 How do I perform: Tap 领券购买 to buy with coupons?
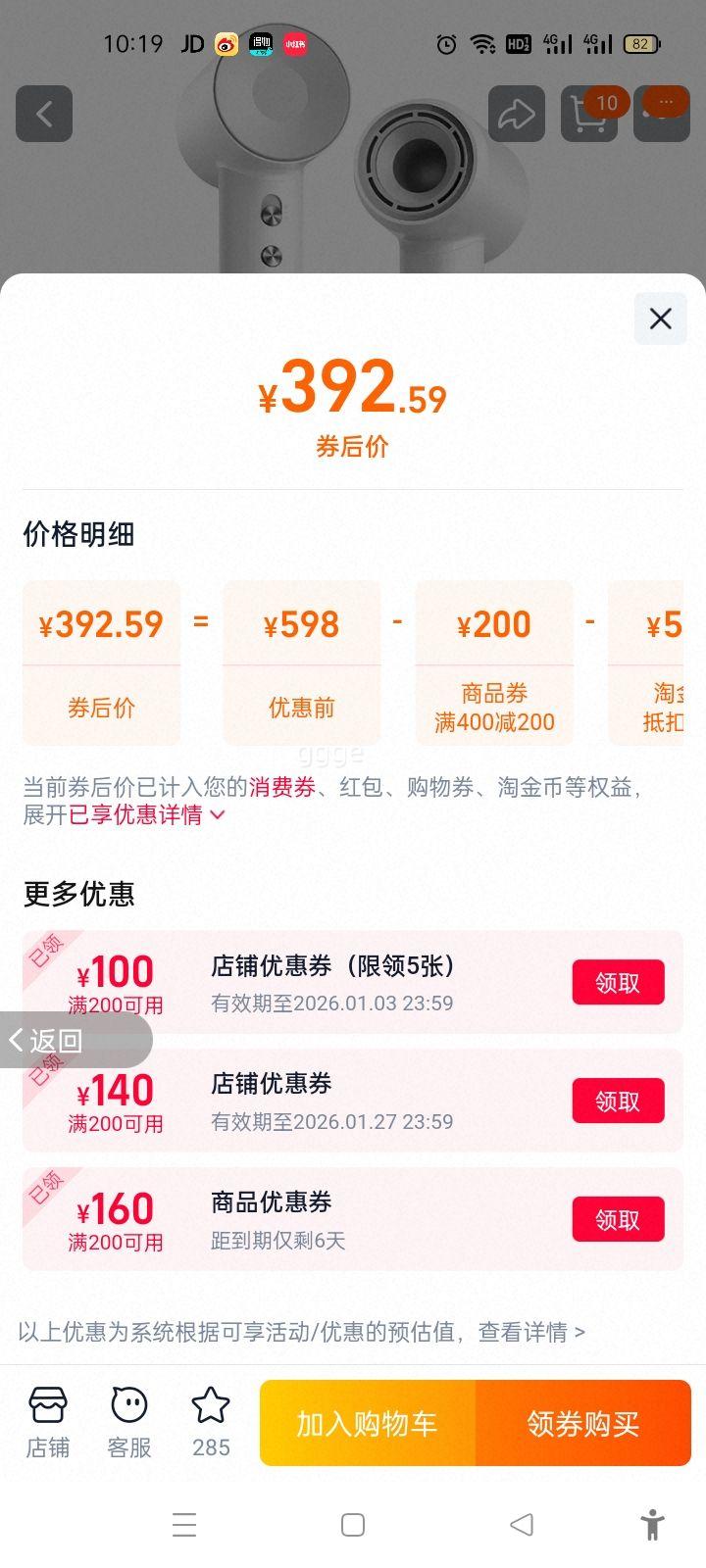pyautogui.click(x=583, y=1423)
